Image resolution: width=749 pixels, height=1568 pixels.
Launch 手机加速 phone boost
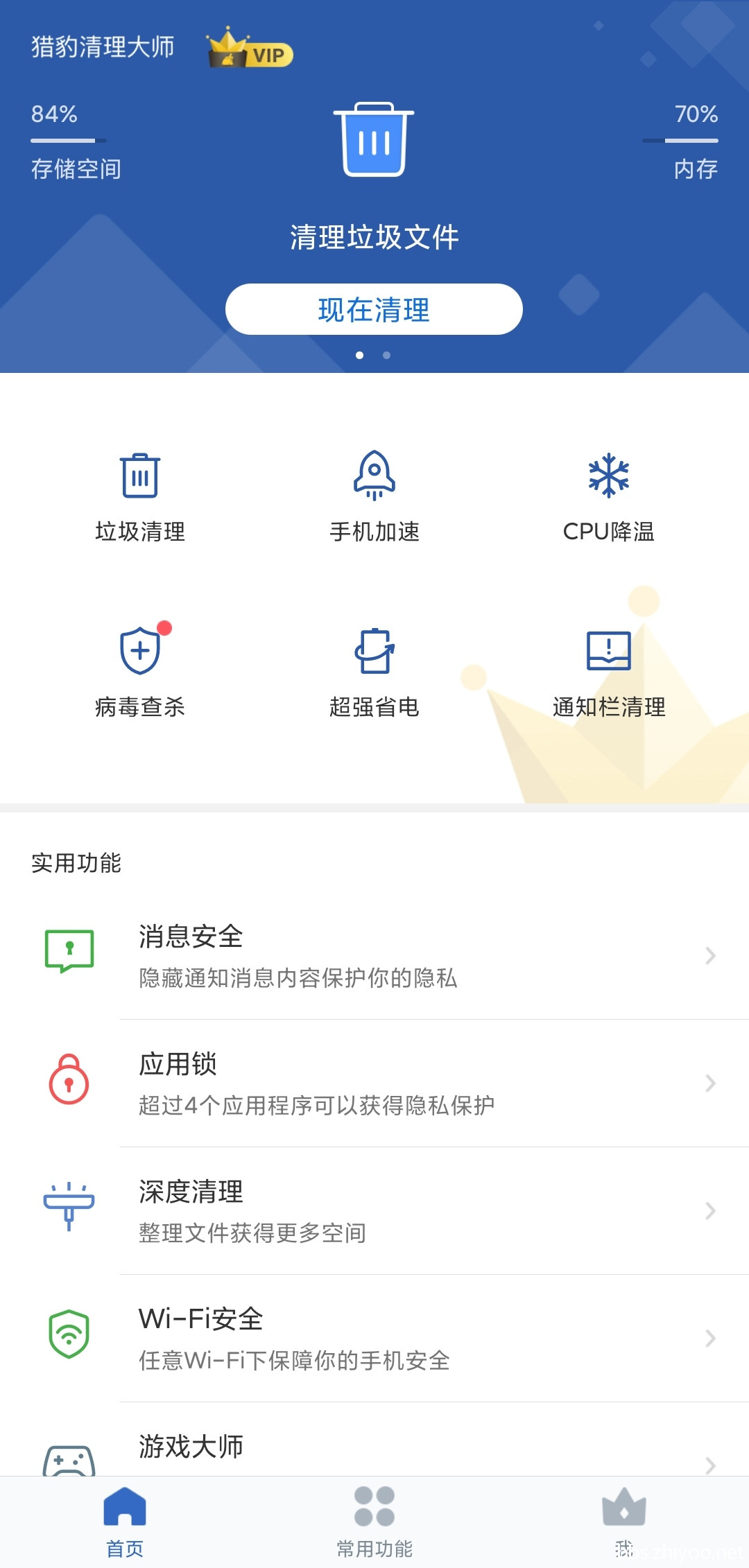click(x=374, y=496)
